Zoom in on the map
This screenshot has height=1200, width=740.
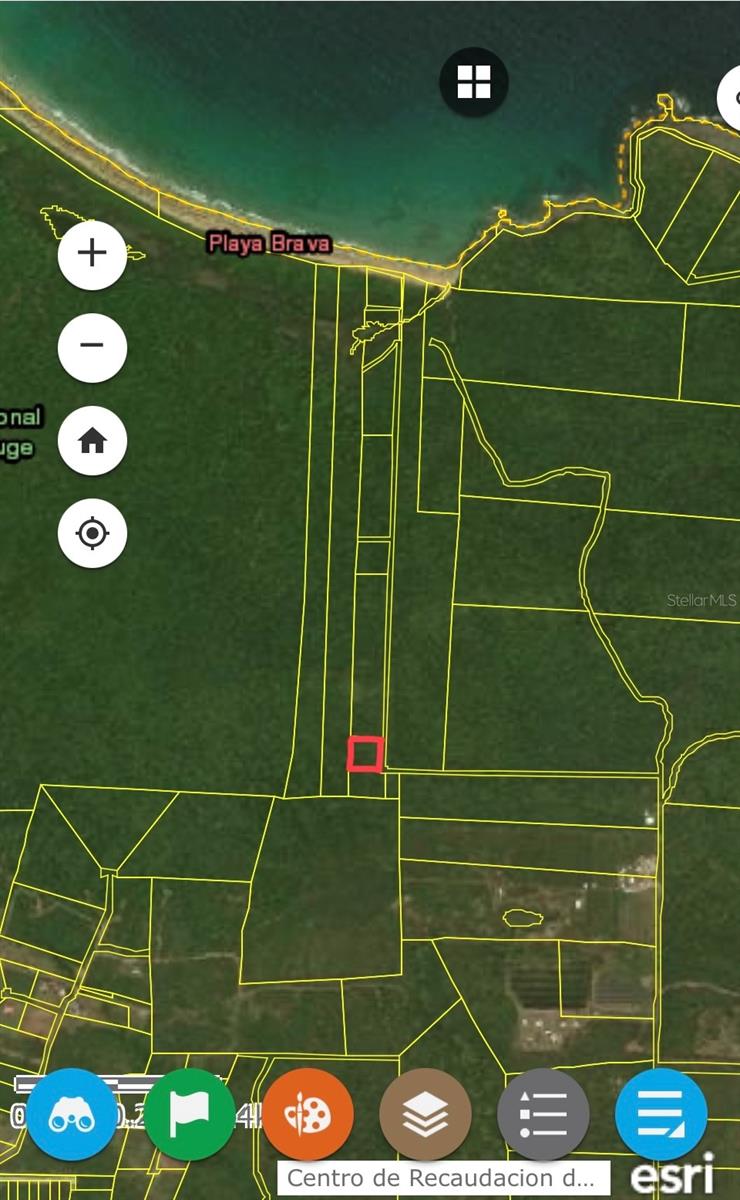[92, 254]
